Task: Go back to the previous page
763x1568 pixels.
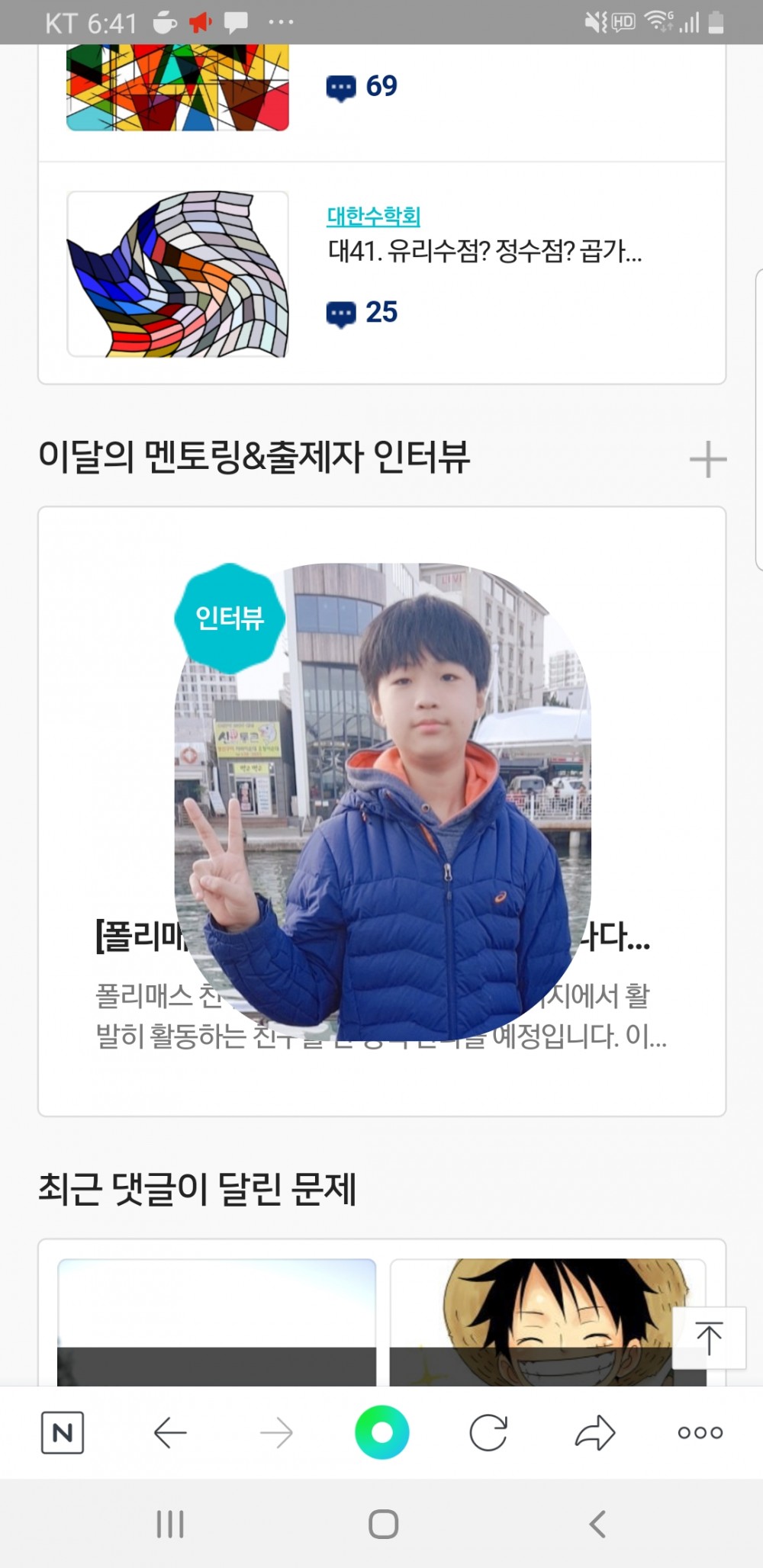Action: (x=169, y=1433)
